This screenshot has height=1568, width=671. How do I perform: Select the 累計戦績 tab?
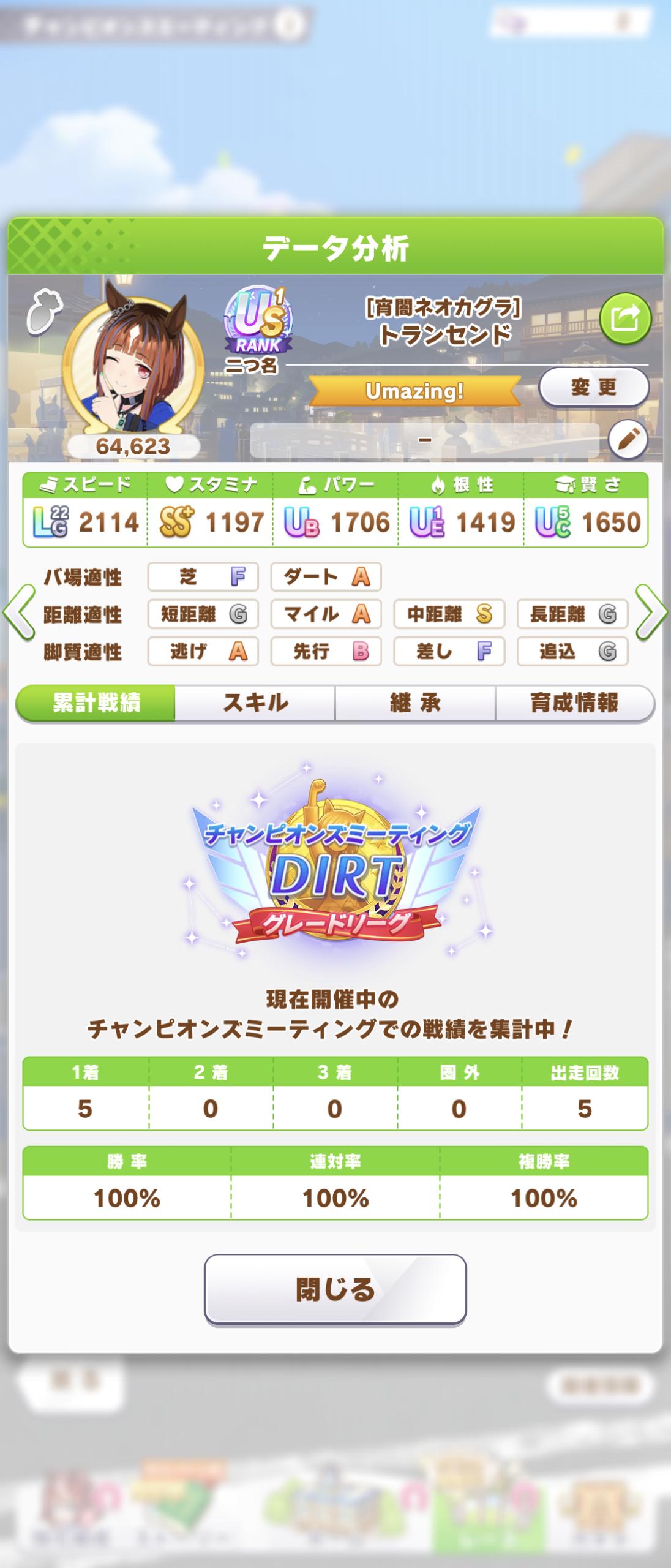click(96, 703)
